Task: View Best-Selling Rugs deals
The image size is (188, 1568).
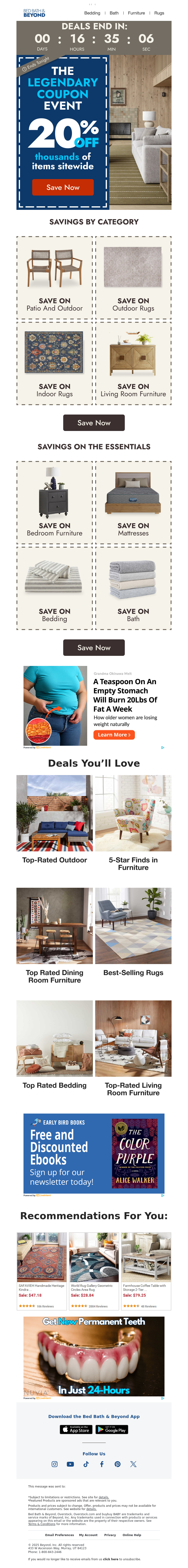Action: pyautogui.click(x=133, y=931)
